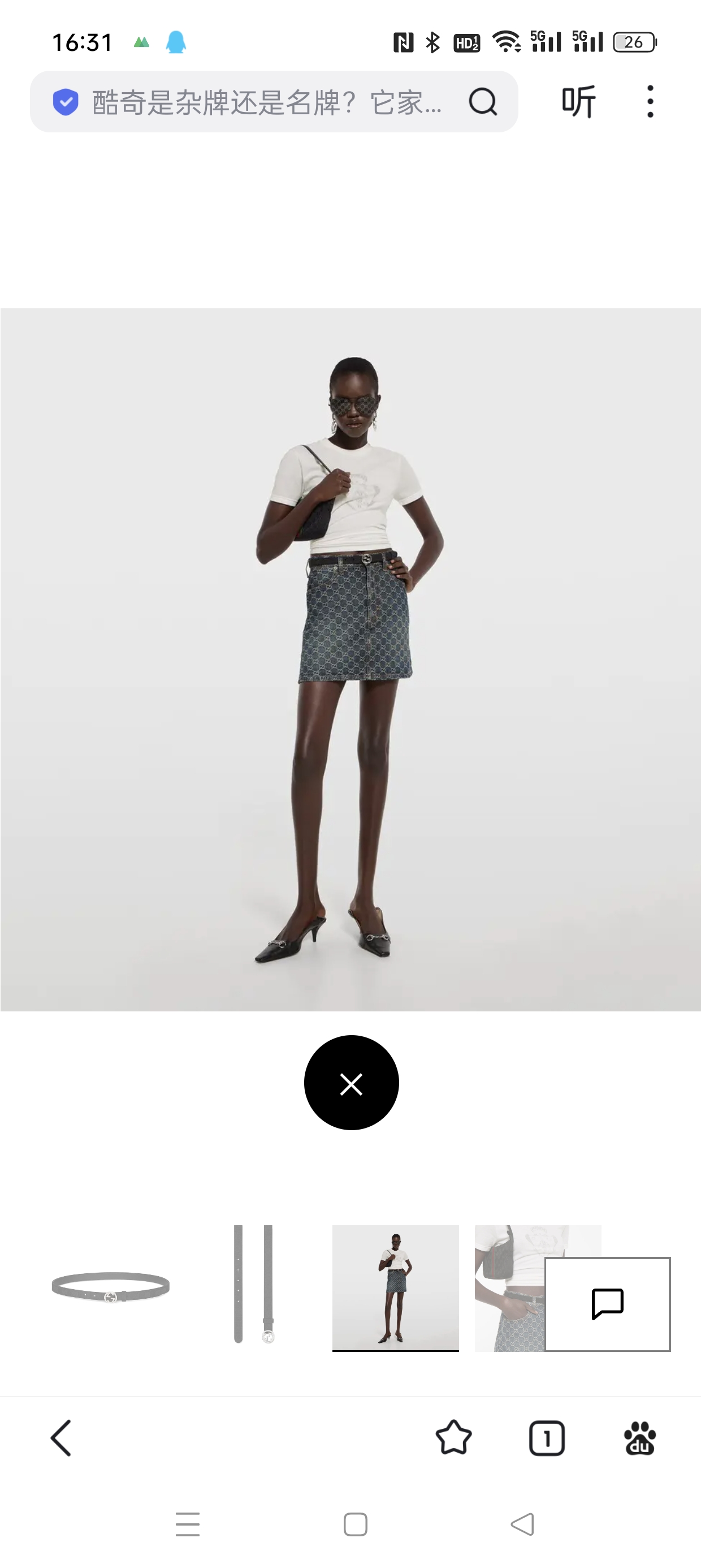Image resolution: width=701 pixels, height=1568 pixels.
Task: Tap 听 to listen to page
Action: click(578, 102)
